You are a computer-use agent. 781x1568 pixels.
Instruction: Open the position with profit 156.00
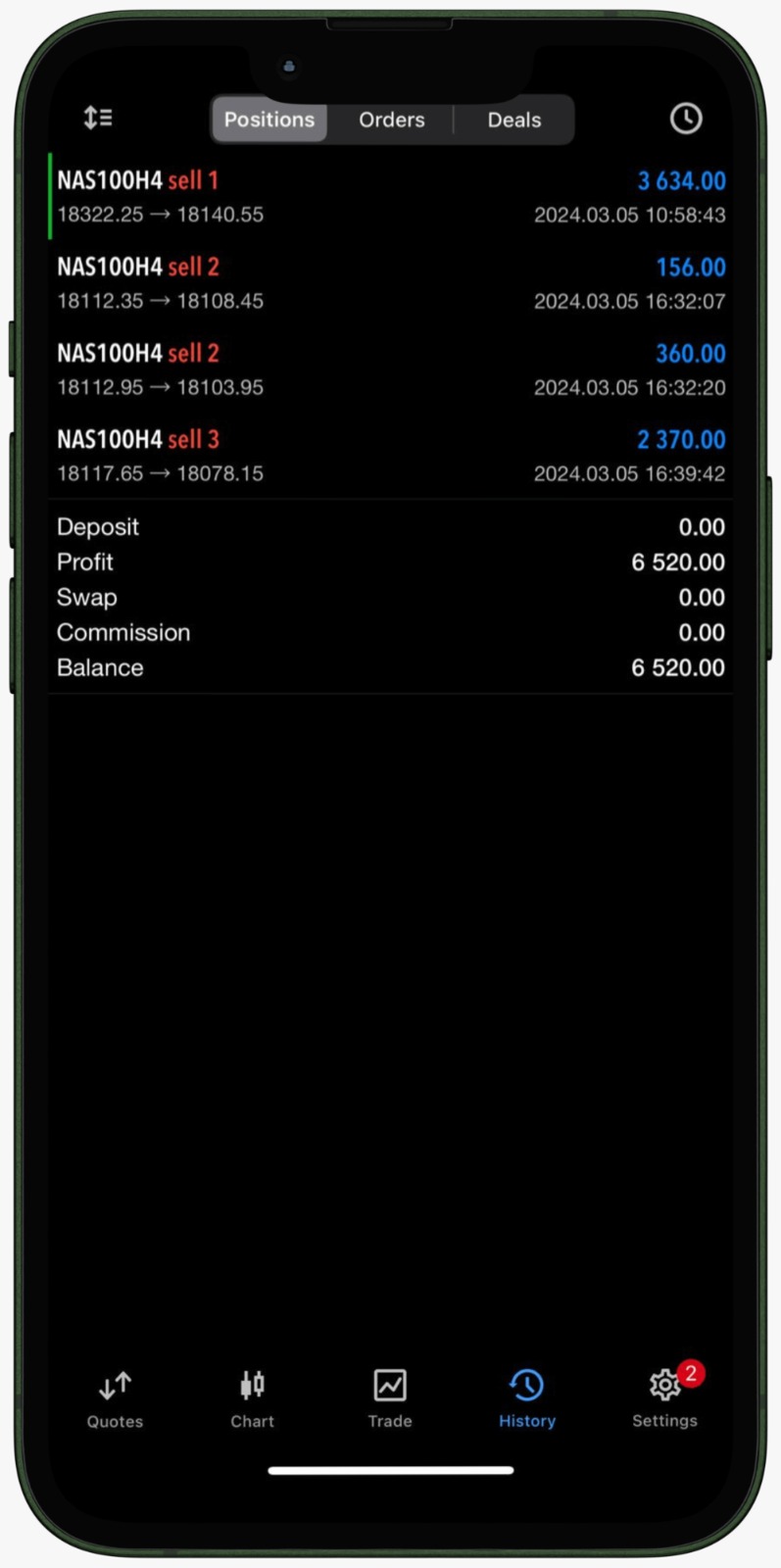point(390,283)
